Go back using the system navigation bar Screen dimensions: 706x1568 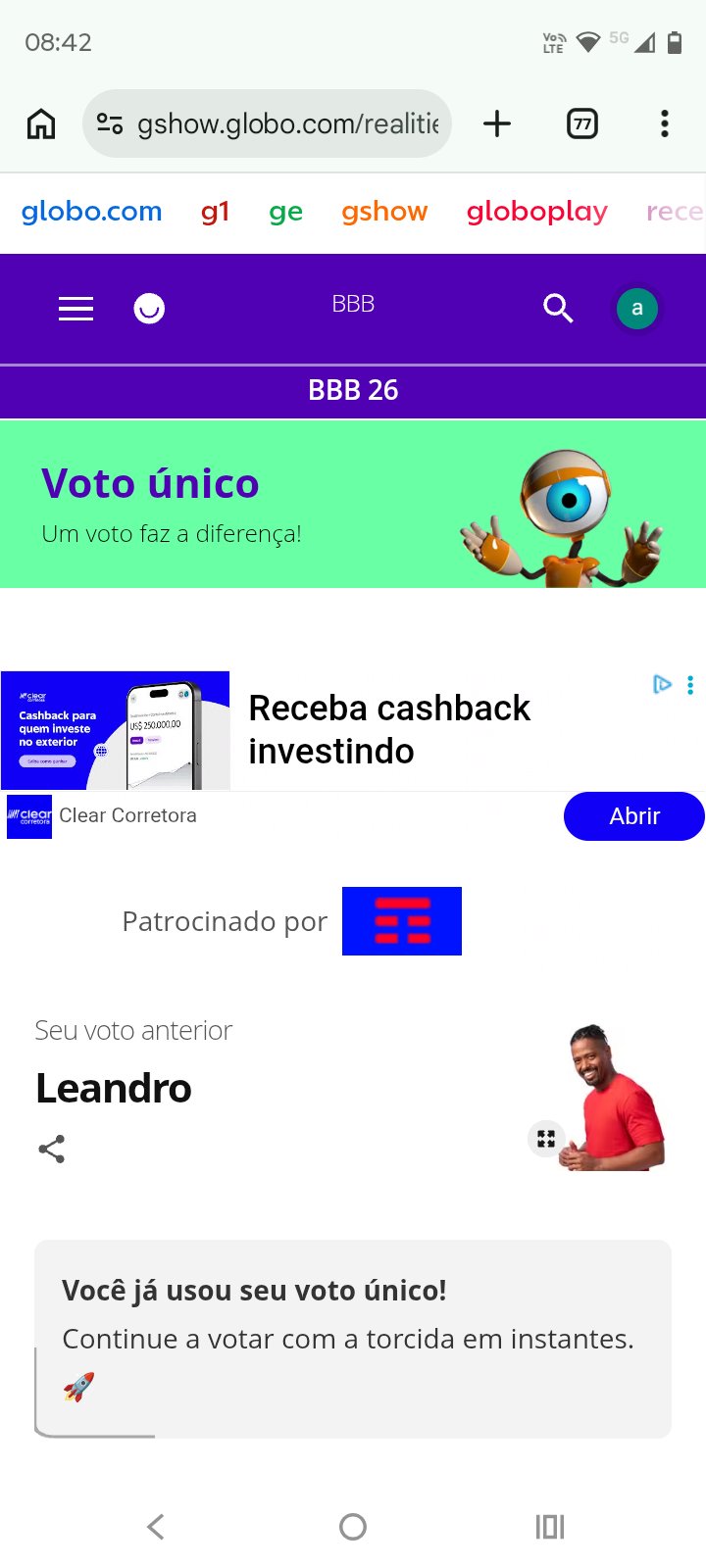(x=155, y=1526)
